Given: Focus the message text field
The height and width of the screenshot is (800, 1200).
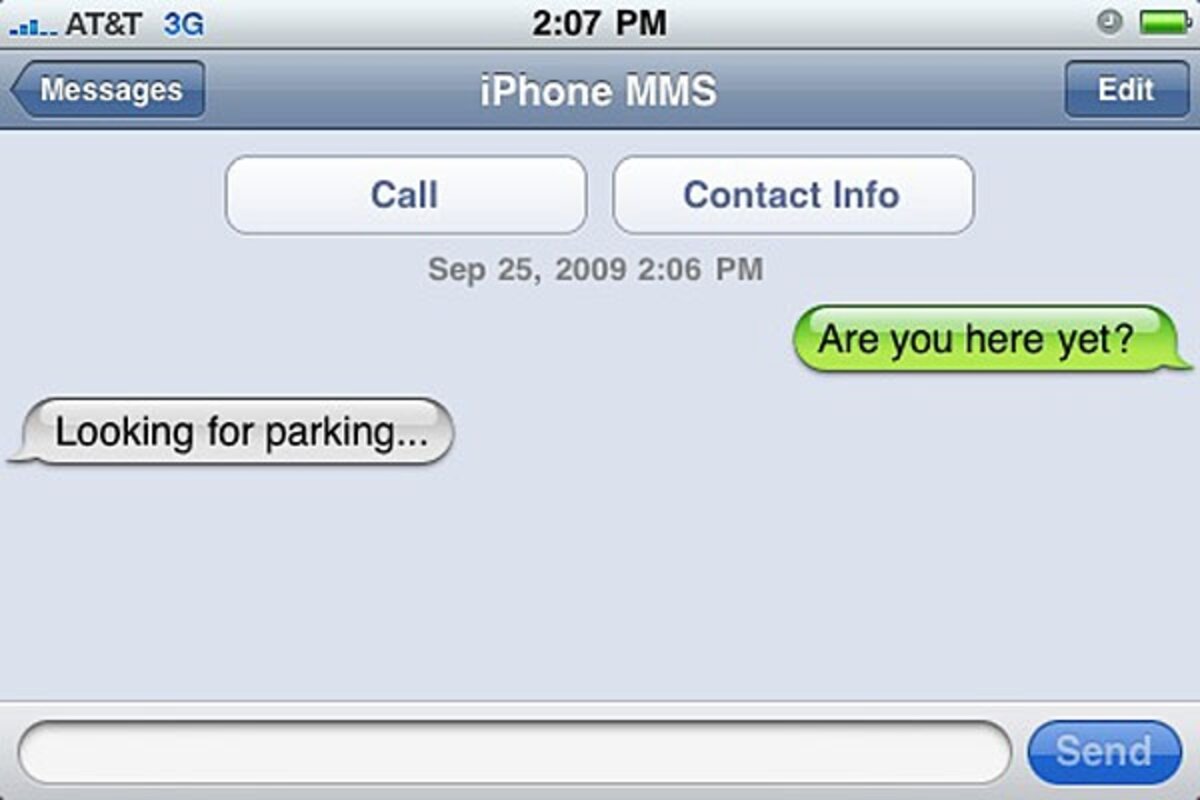Looking at the screenshot, I should coord(514,752).
